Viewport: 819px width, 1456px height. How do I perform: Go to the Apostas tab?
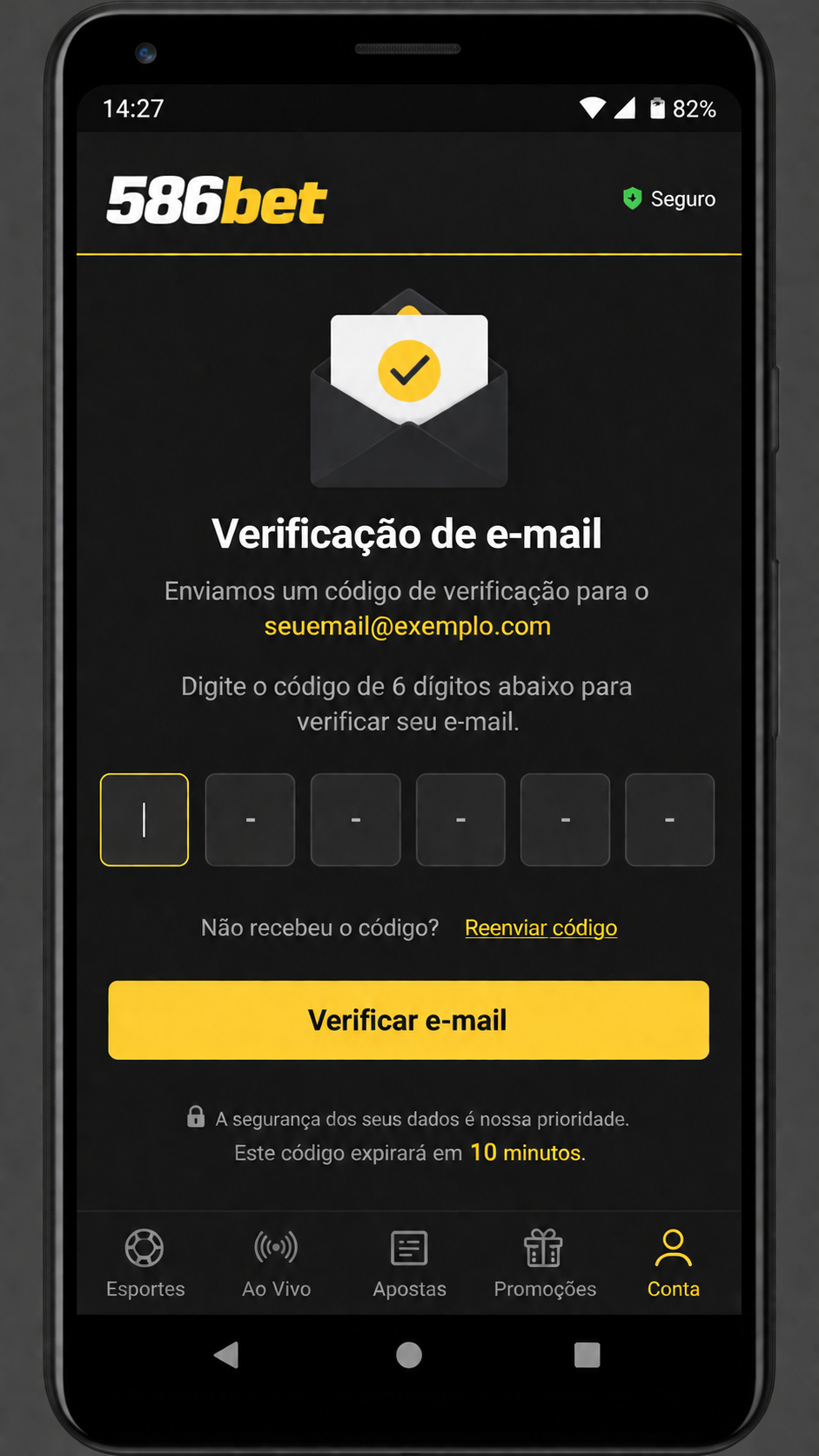coord(409,1264)
